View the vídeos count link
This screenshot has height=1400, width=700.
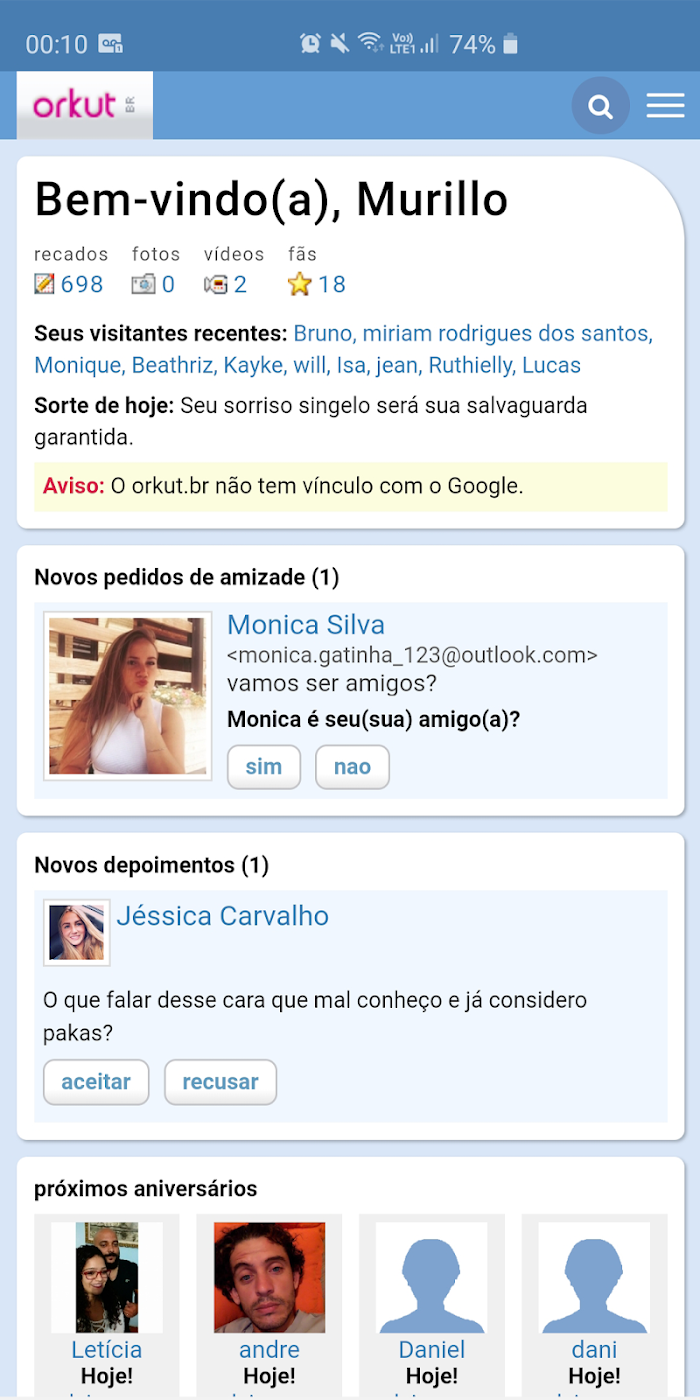pyautogui.click(x=240, y=284)
